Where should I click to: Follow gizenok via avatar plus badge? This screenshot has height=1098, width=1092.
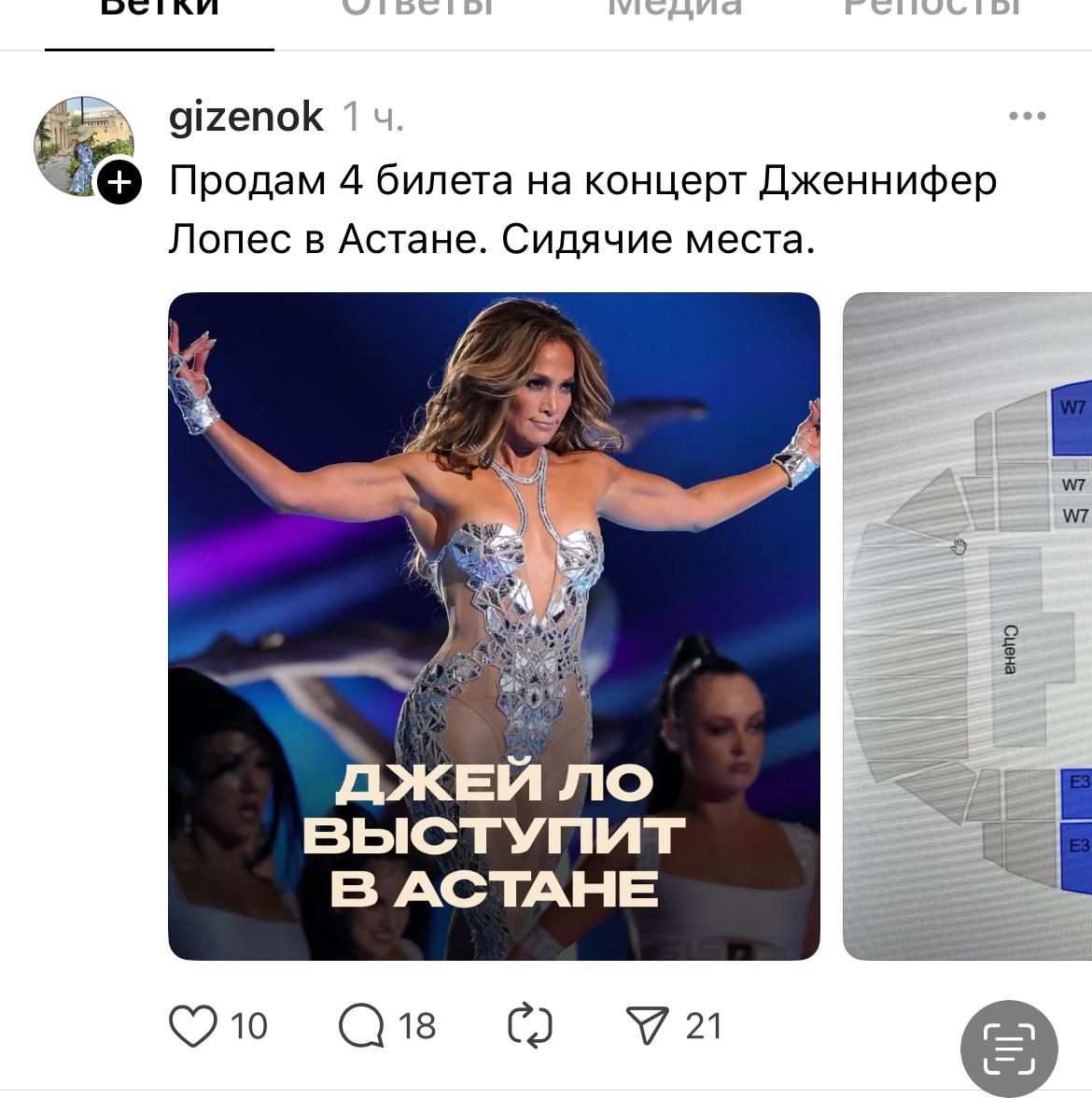tap(119, 182)
